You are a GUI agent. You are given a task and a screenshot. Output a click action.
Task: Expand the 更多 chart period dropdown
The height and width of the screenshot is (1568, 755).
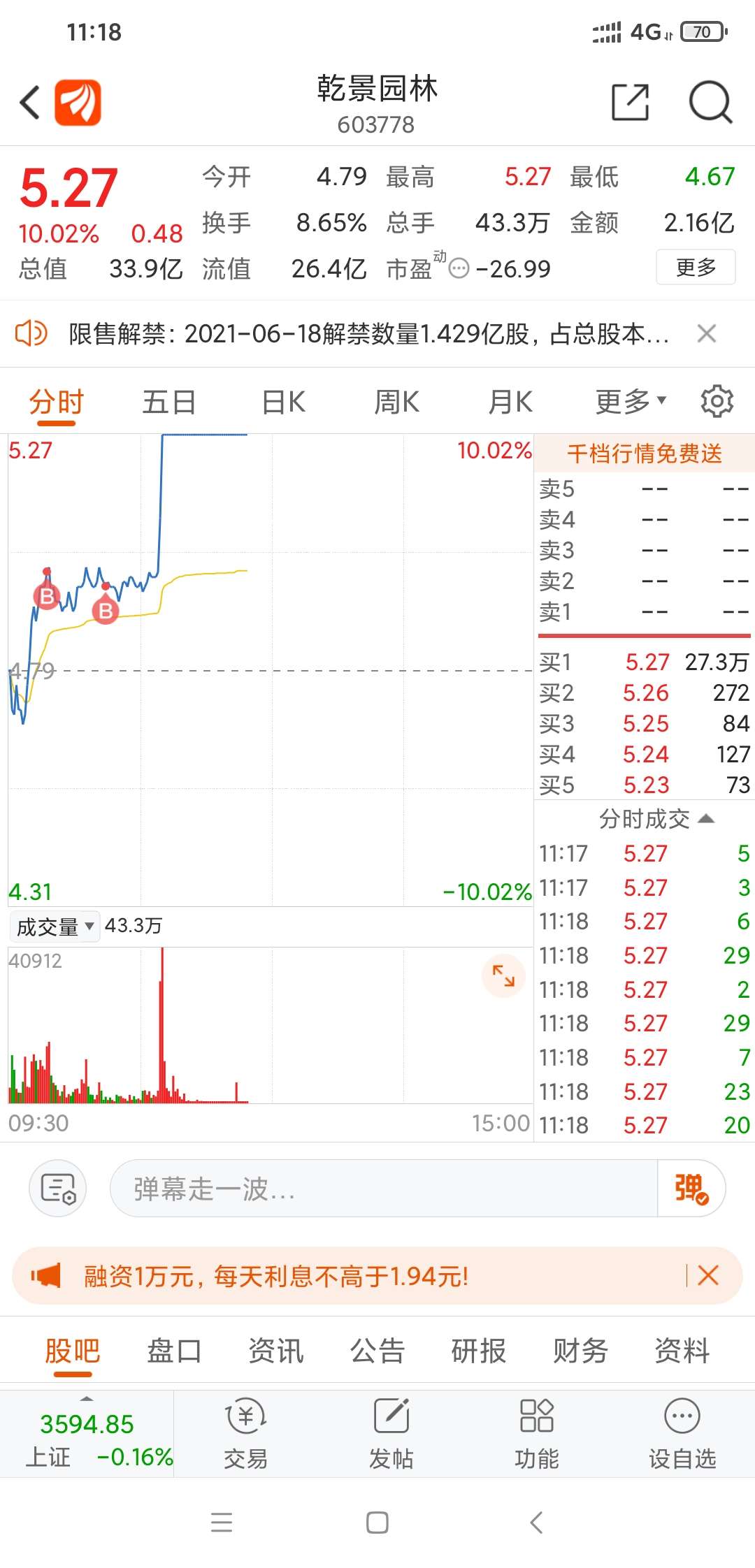pyautogui.click(x=631, y=402)
